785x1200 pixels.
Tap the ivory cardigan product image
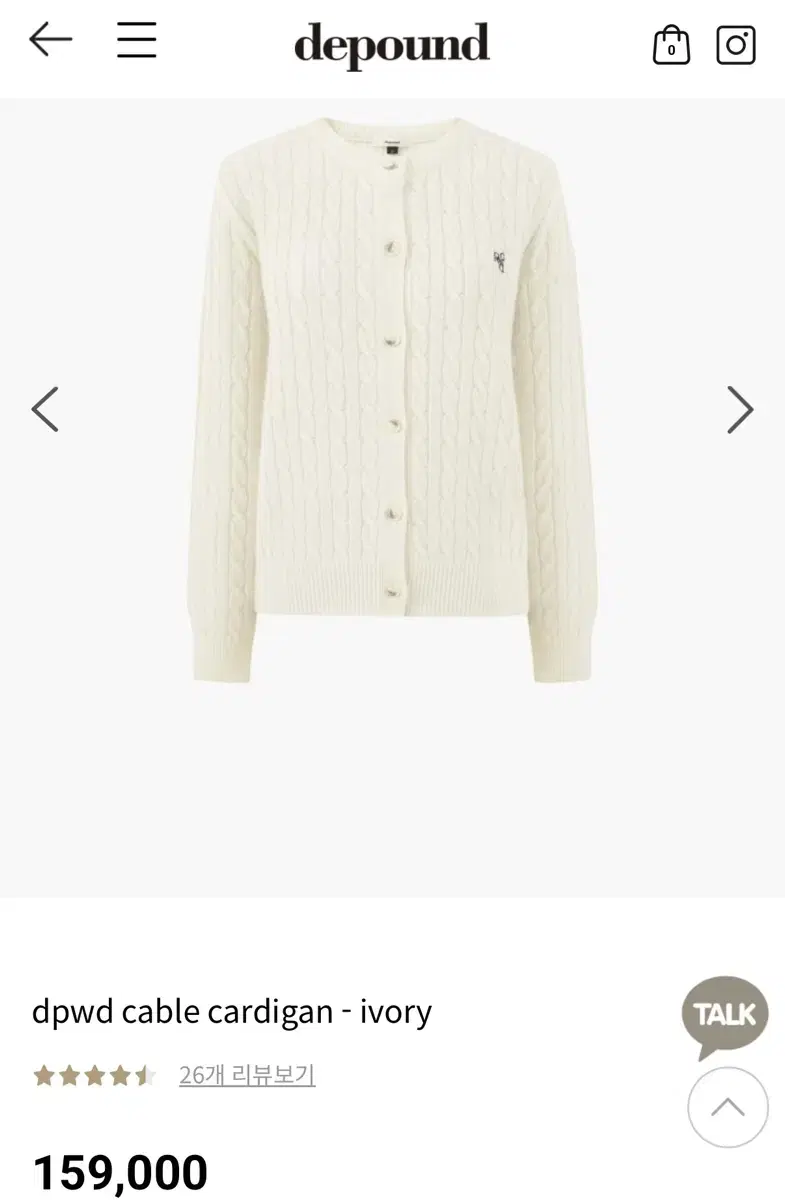392,400
